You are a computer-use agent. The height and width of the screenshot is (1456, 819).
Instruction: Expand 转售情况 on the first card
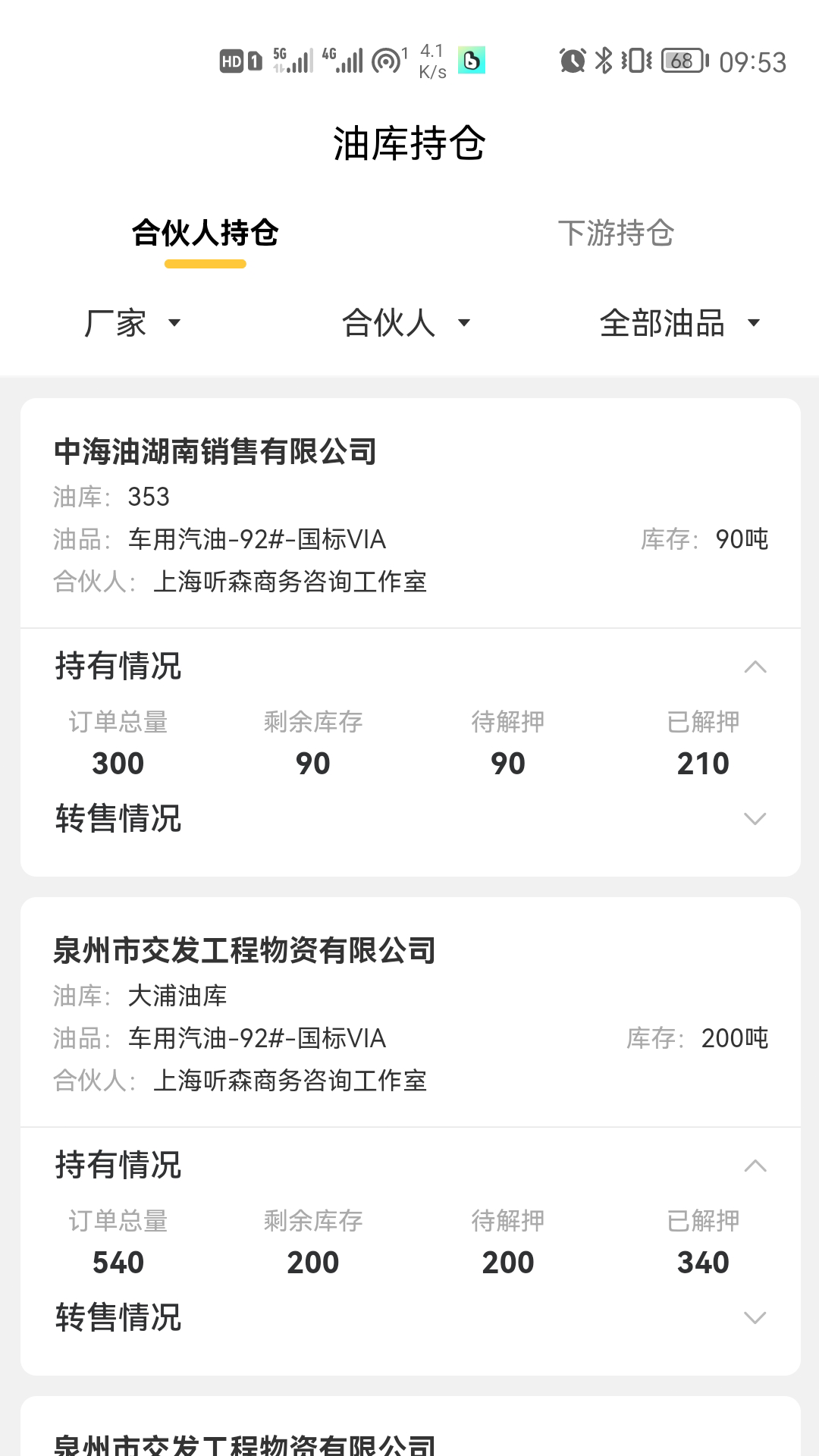(x=755, y=819)
